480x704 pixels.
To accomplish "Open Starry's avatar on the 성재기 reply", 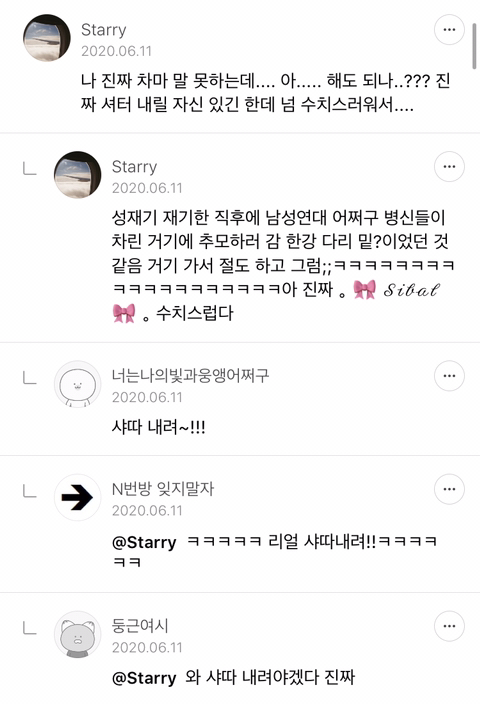I will coord(77,175).
